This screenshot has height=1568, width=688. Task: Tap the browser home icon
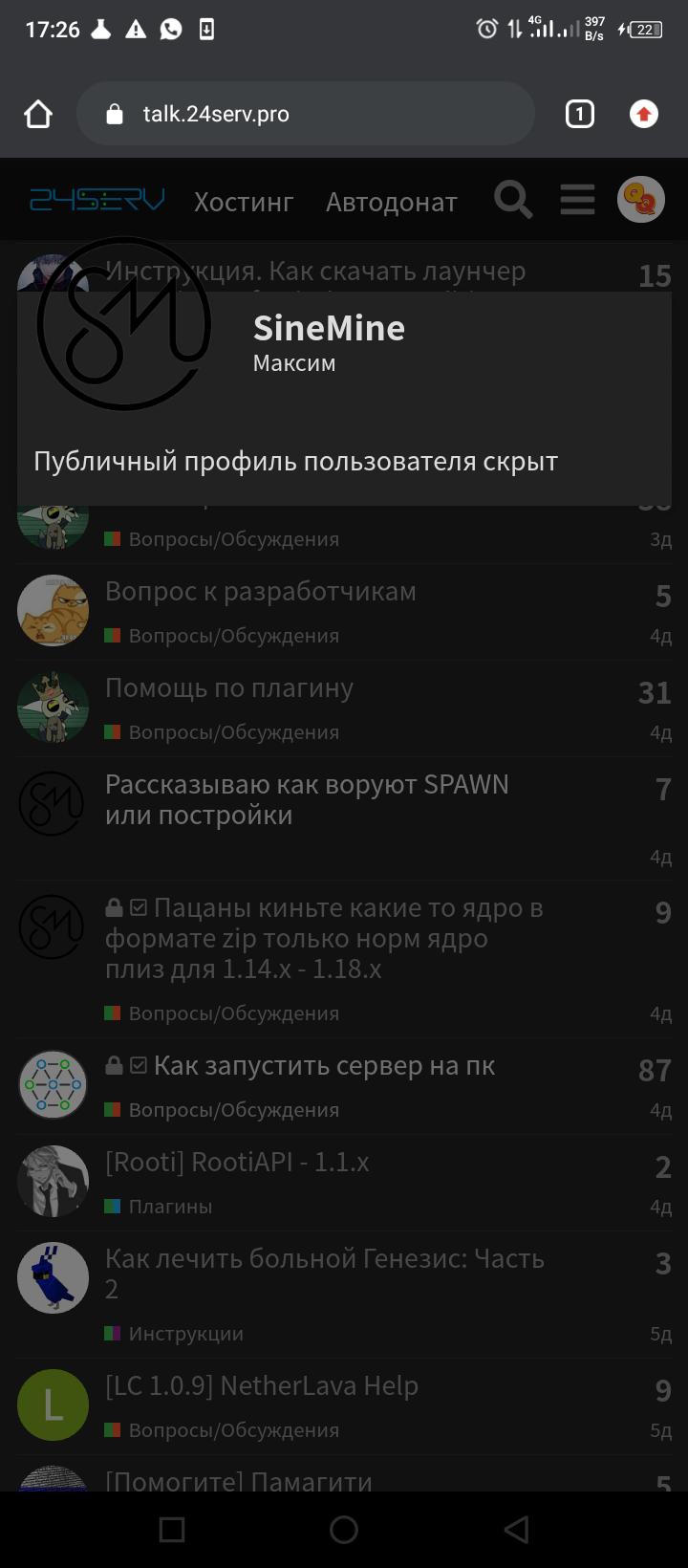(x=38, y=115)
